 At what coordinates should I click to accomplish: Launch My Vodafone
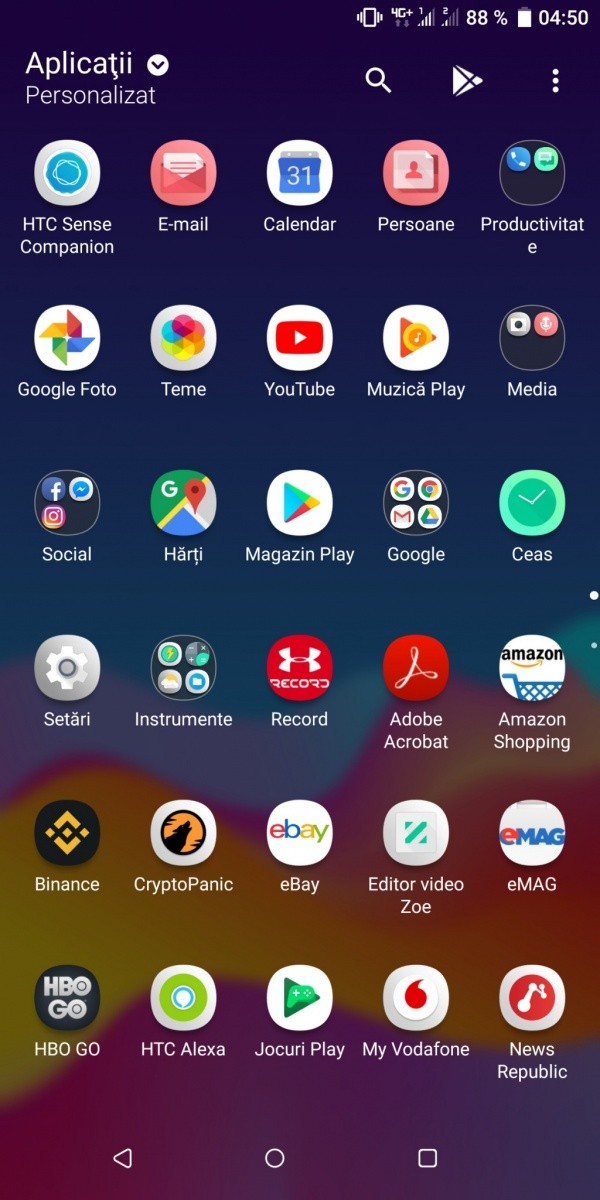tap(416, 998)
